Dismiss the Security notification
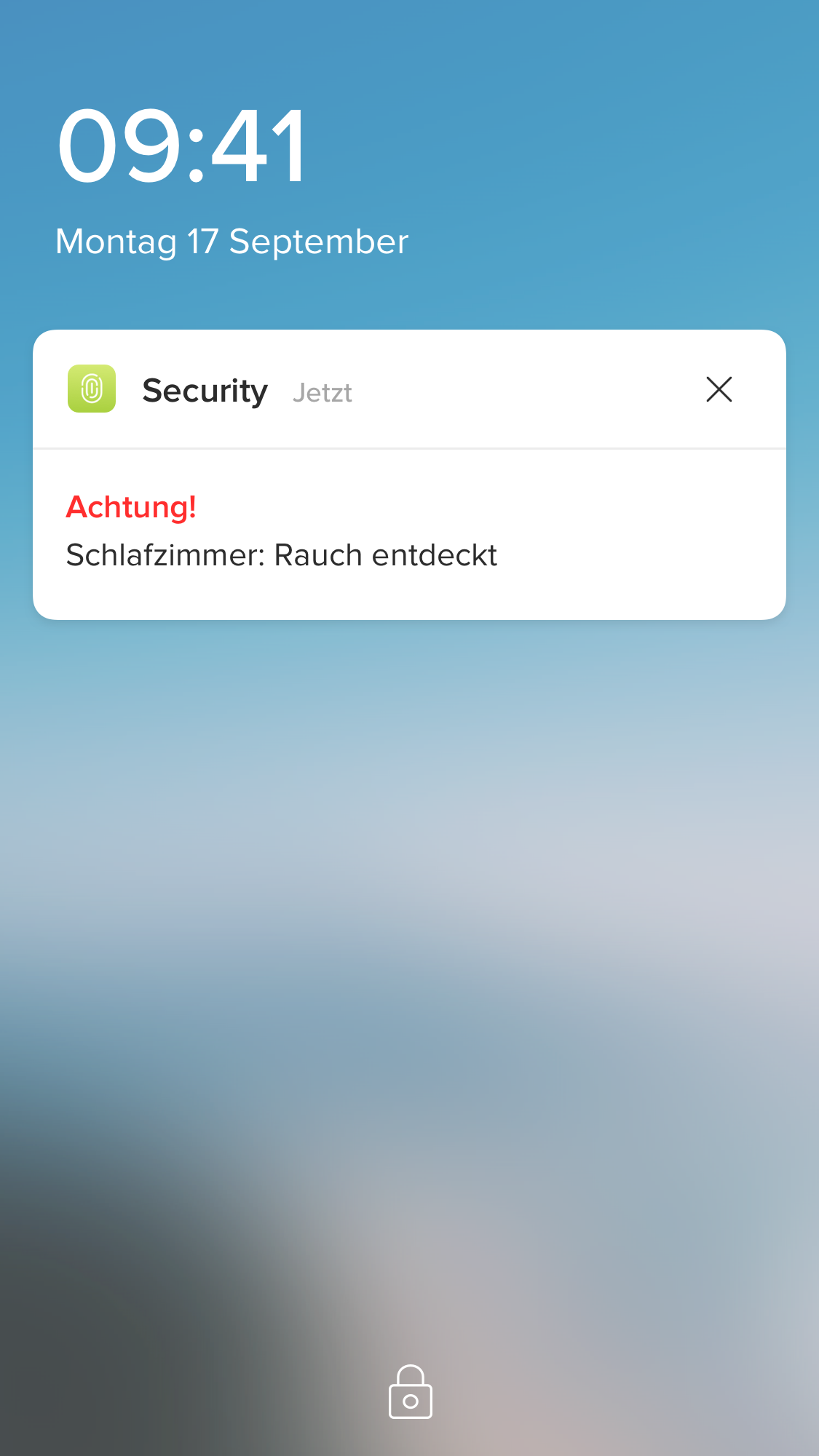 [719, 389]
